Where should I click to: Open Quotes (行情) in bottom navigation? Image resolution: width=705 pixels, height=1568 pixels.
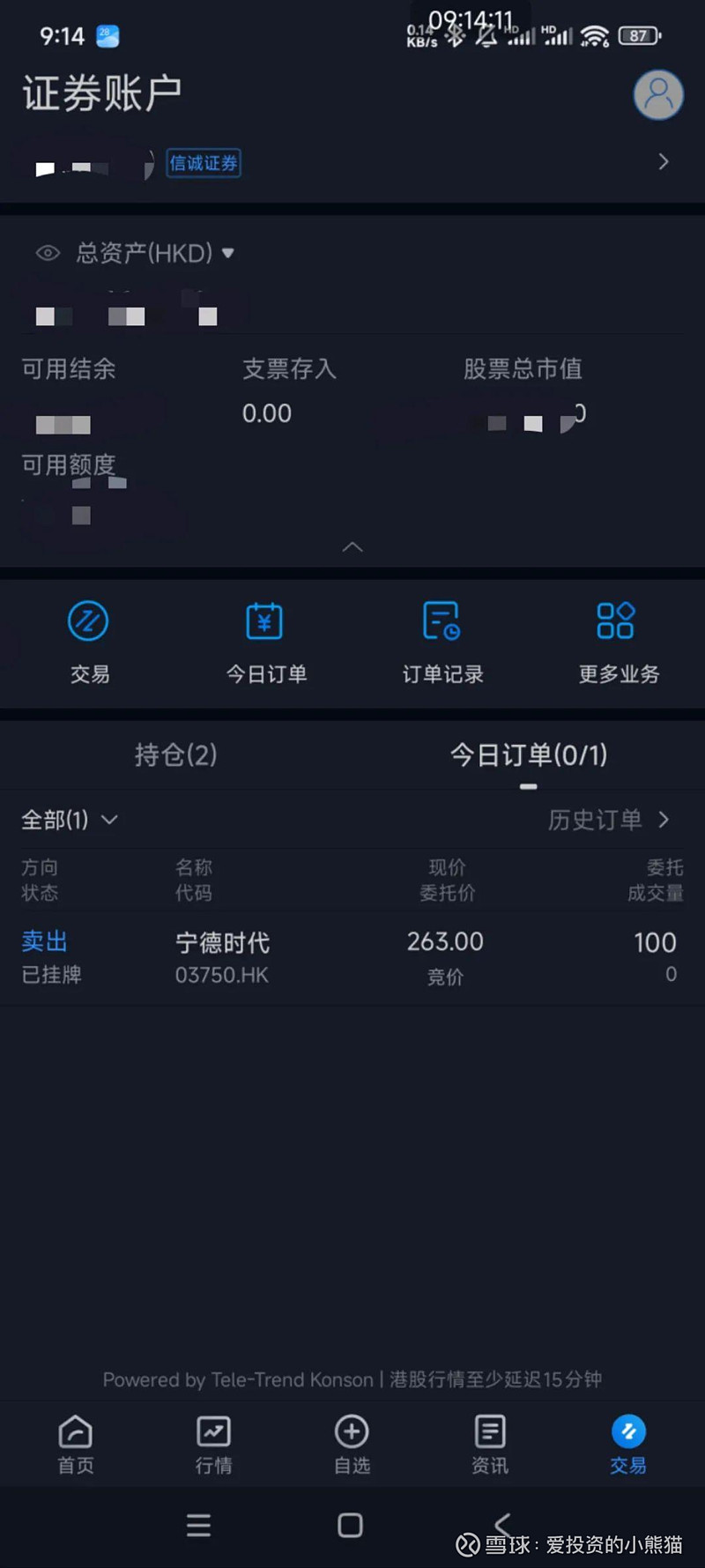(212, 1444)
